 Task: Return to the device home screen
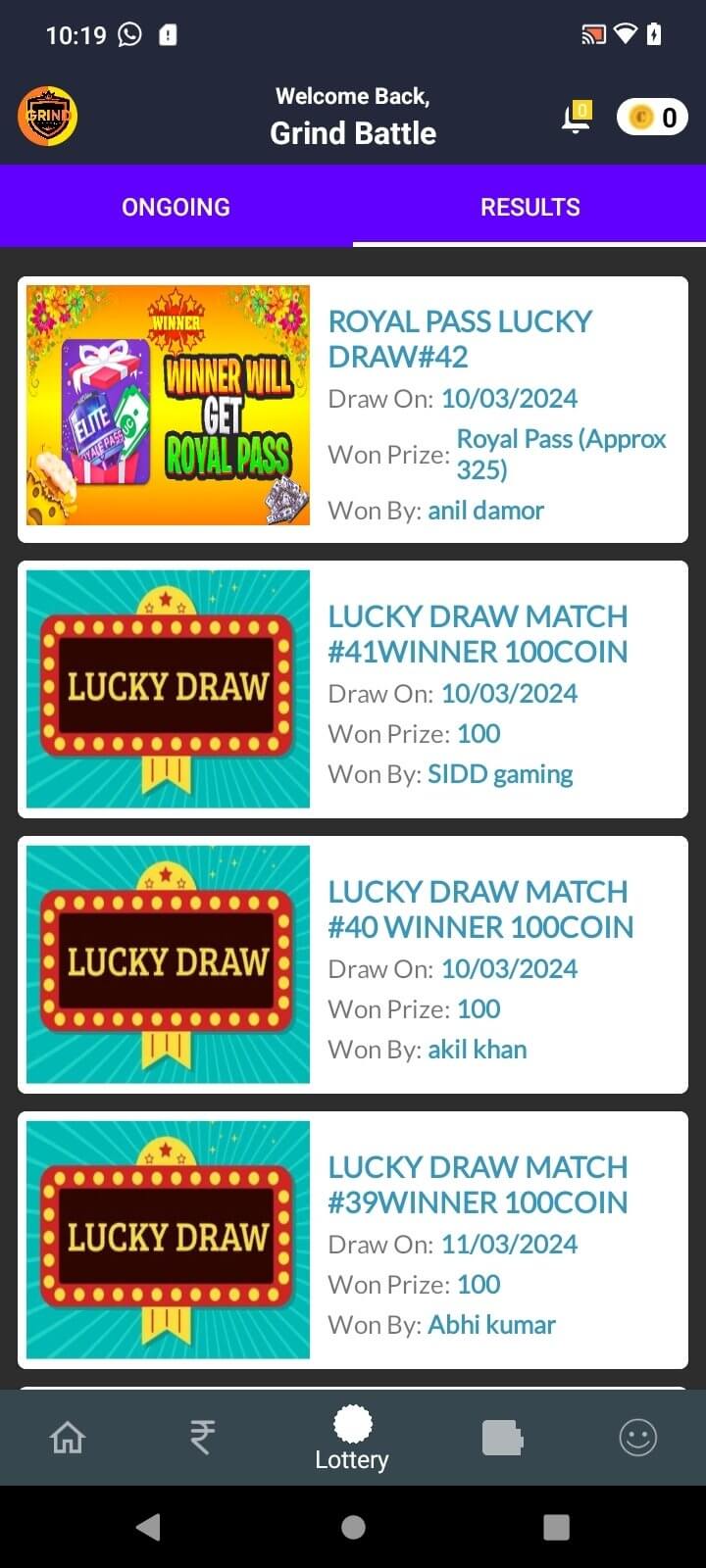tap(353, 1526)
